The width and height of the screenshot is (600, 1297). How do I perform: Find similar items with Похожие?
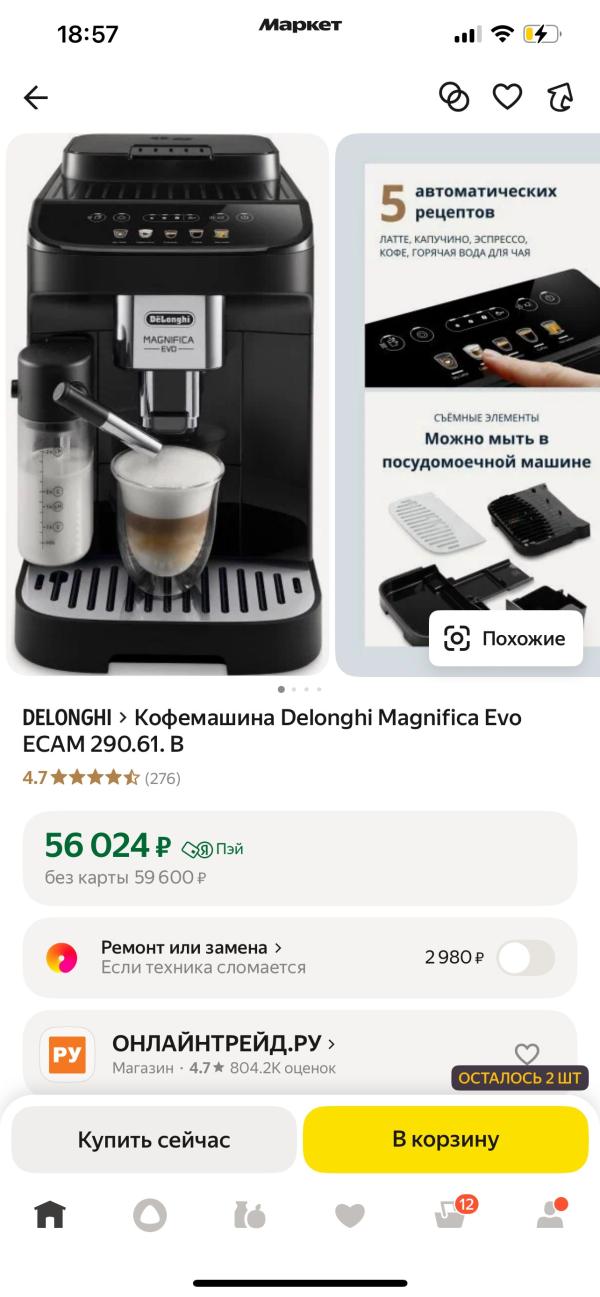pos(506,638)
